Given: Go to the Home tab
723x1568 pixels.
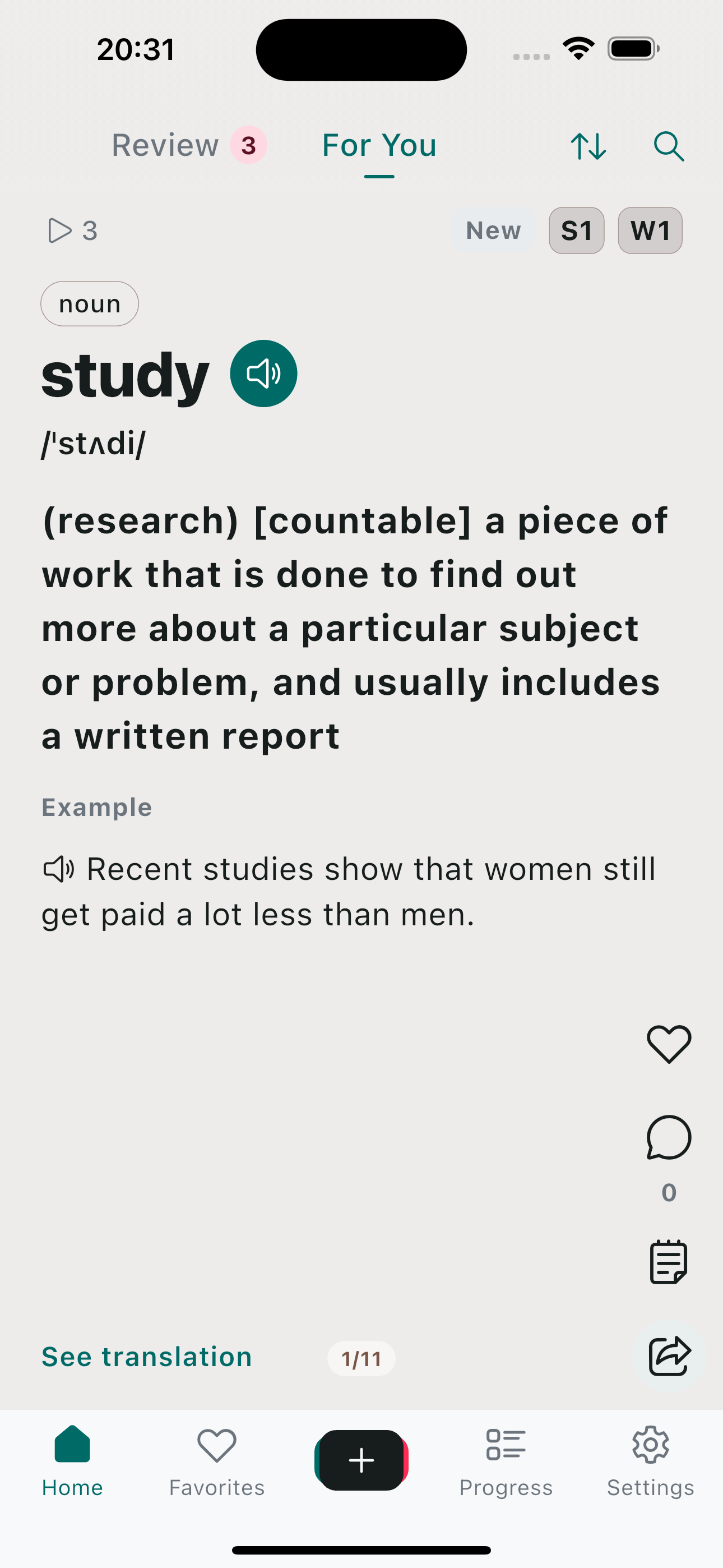Looking at the screenshot, I should pyautogui.click(x=72, y=1461).
